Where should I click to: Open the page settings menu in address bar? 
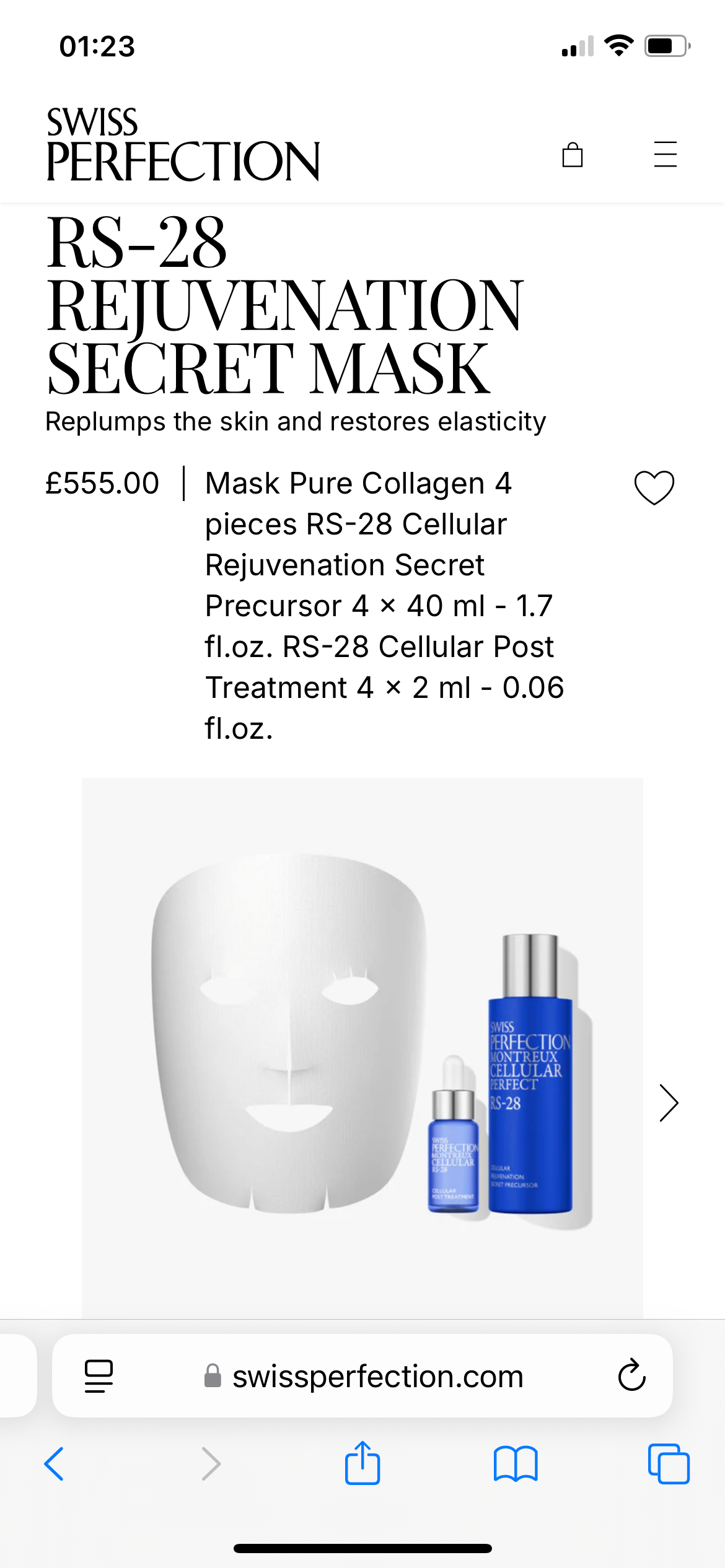point(99,1376)
